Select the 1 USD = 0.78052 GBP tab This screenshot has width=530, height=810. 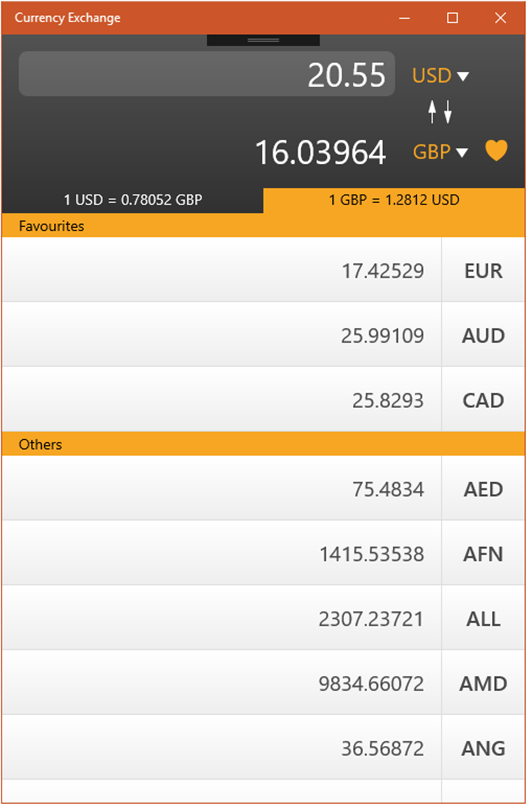click(x=133, y=201)
